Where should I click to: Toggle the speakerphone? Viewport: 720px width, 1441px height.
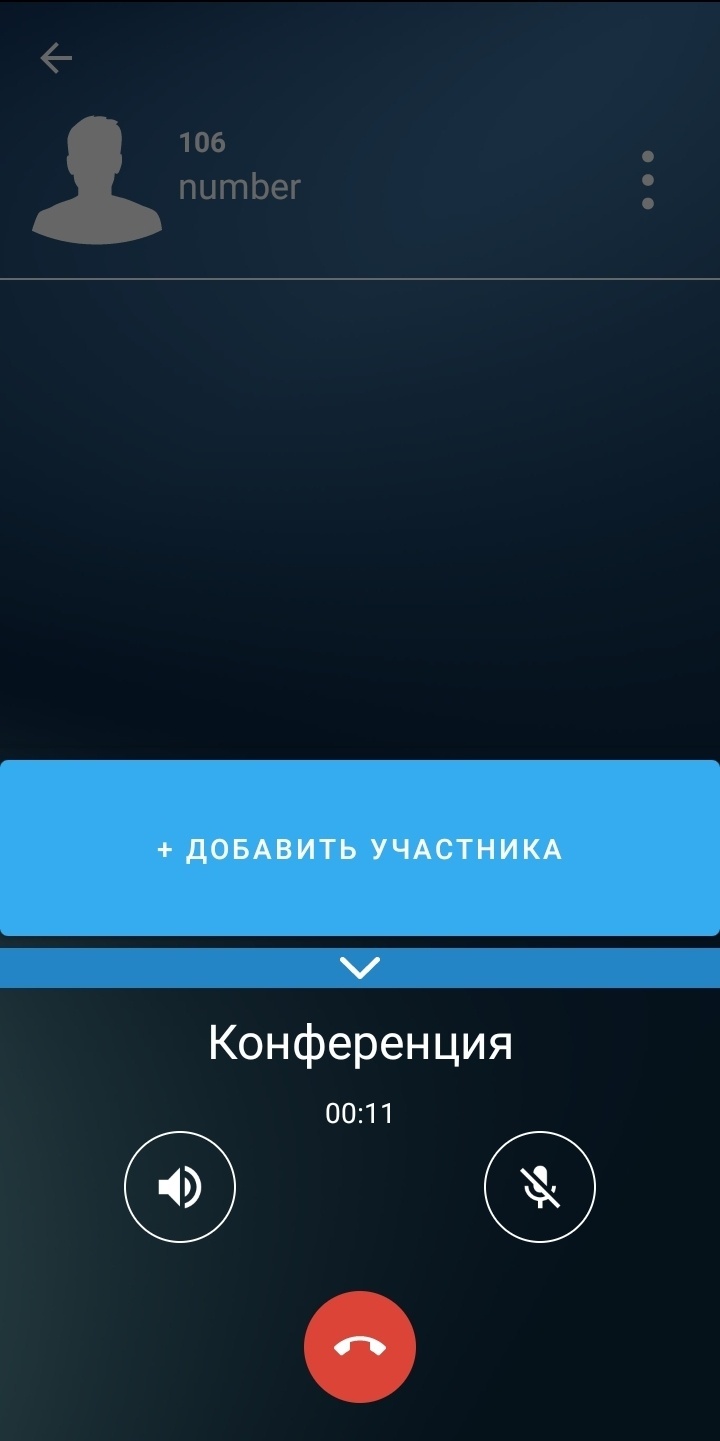coord(180,1187)
